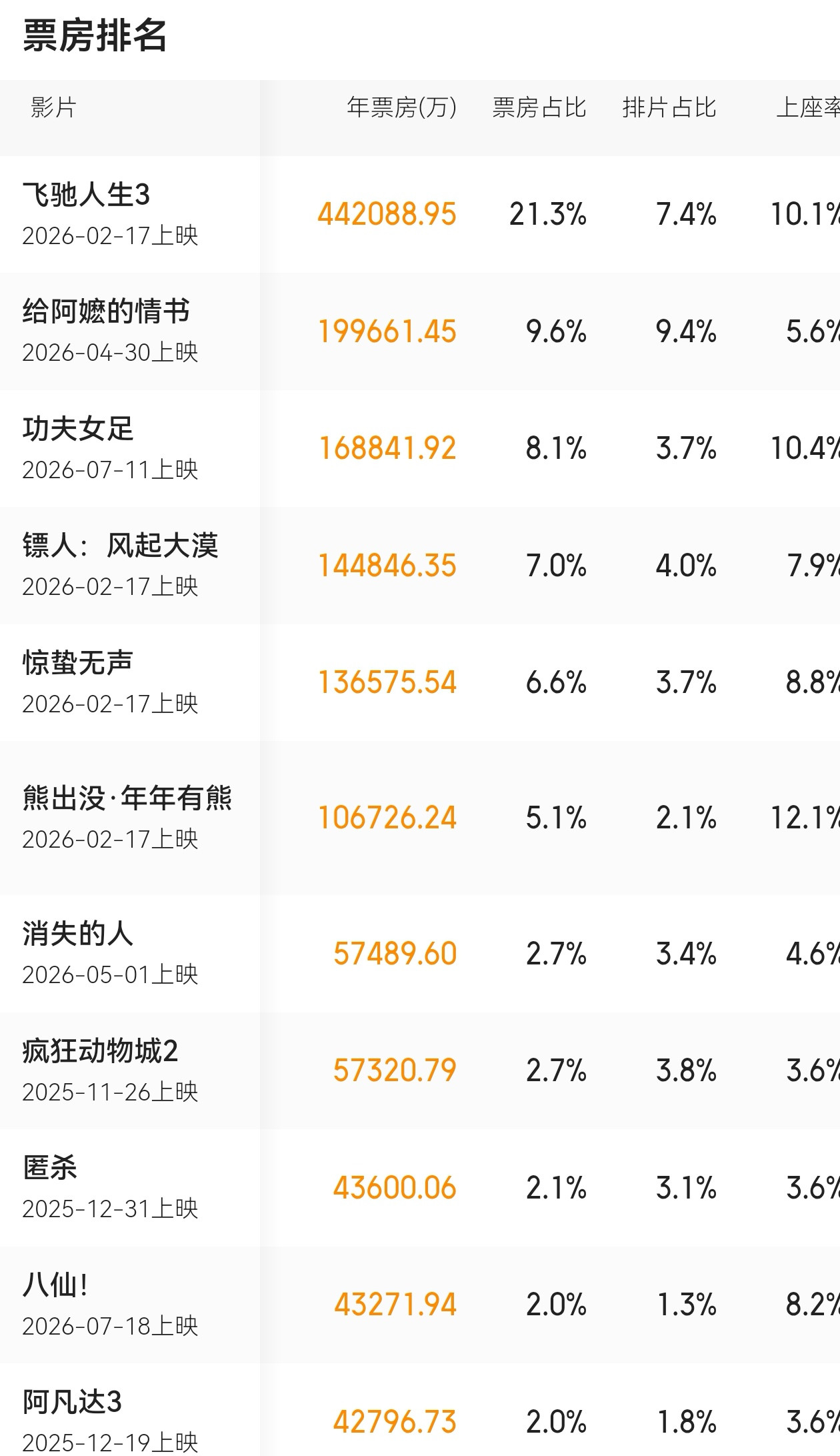The image size is (840, 1456).
Task: View the 惊蛰无声 movie row
Action: (420, 682)
